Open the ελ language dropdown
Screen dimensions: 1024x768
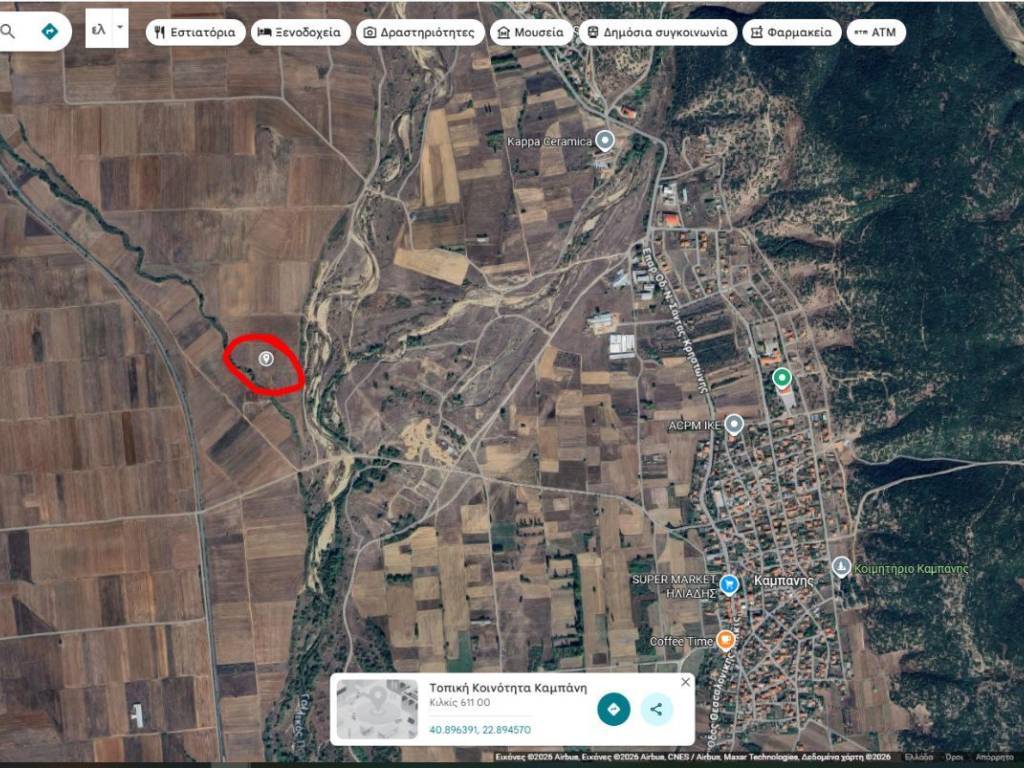107,29
